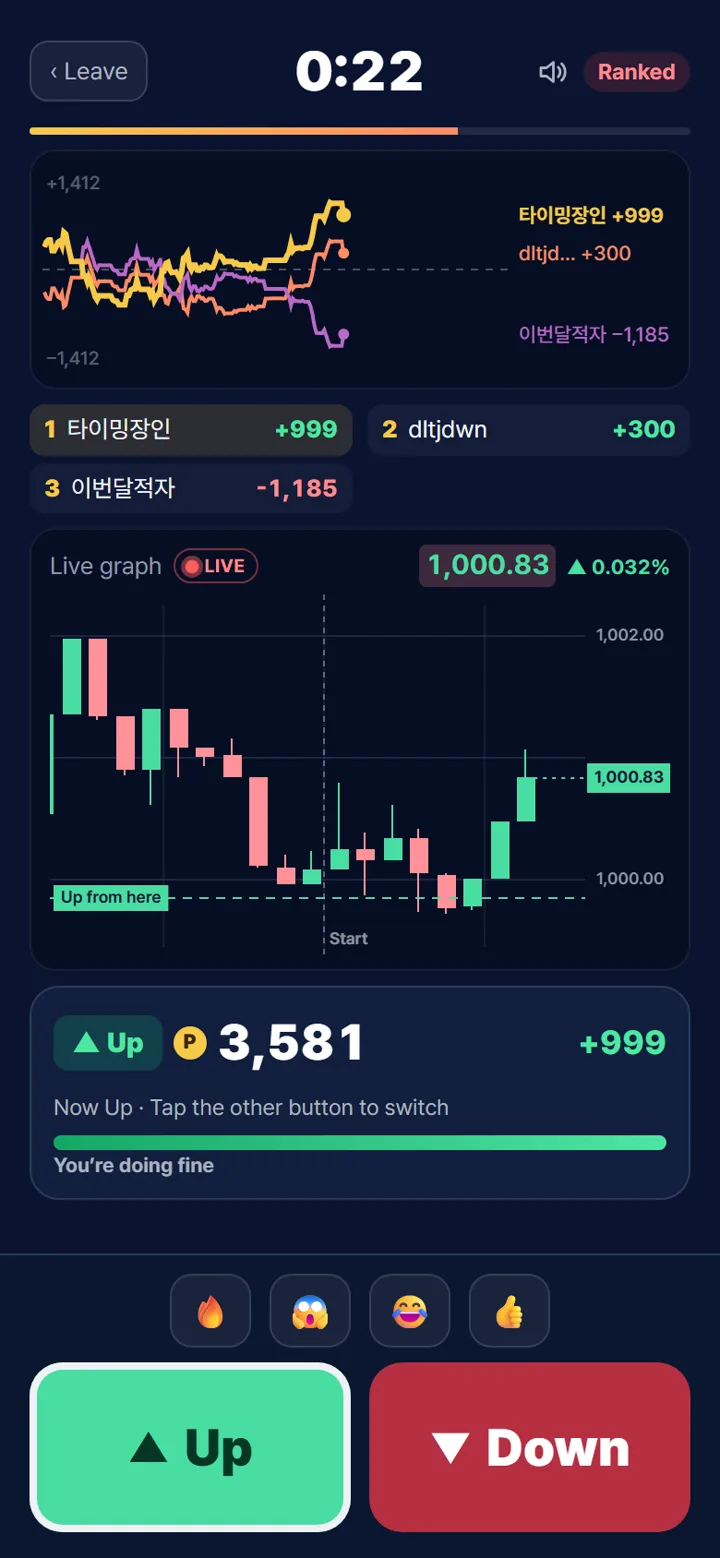The image size is (720, 1558).
Task: Mute the game sound
Action: [552, 72]
